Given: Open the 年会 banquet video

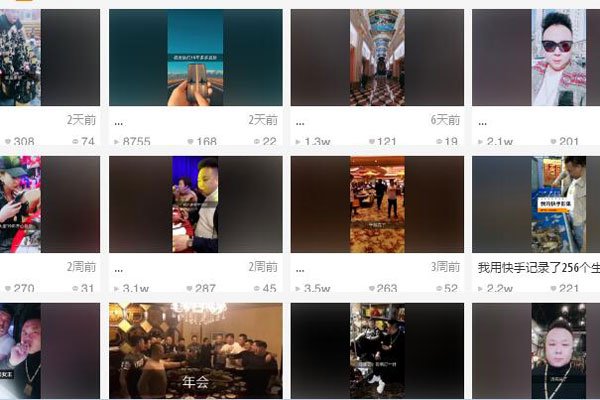Looking at the screenshot, I should 195,352.
